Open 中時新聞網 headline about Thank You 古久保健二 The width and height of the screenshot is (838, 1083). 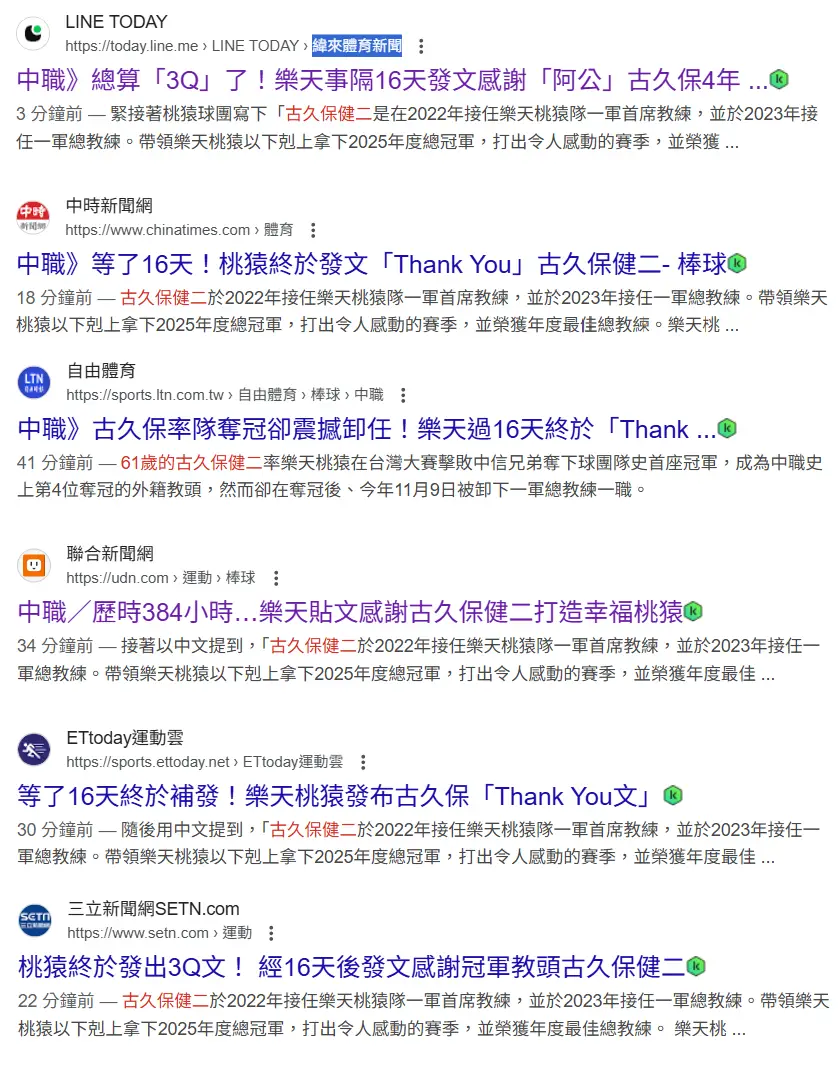point(370,265)
